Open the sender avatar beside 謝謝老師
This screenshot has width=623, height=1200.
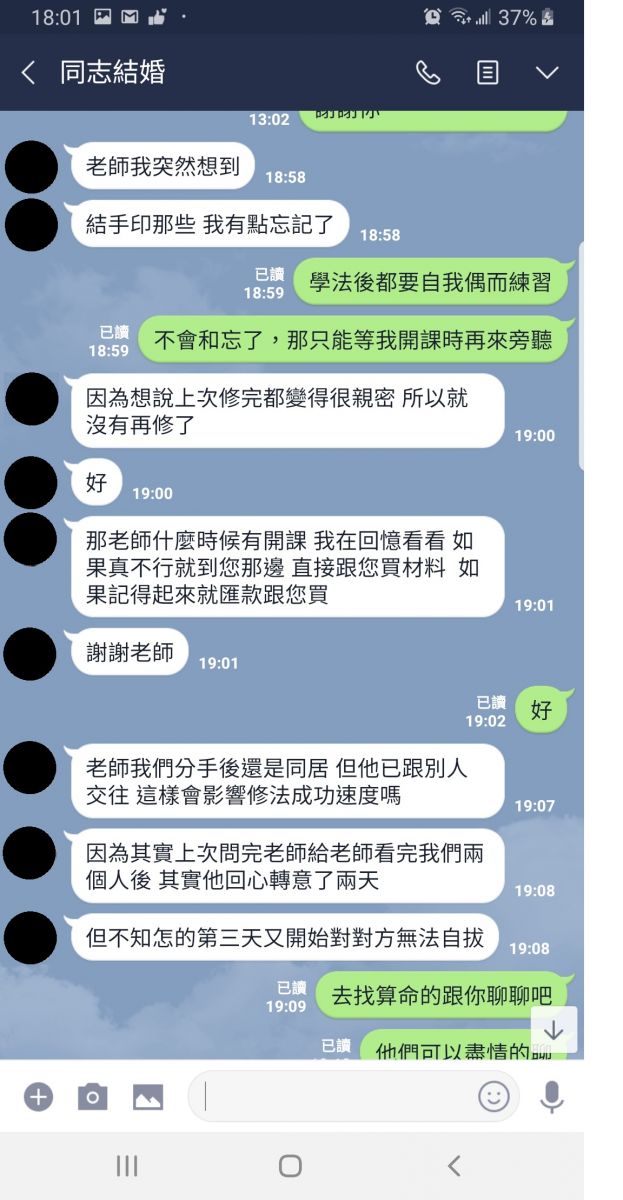[31, 654]
